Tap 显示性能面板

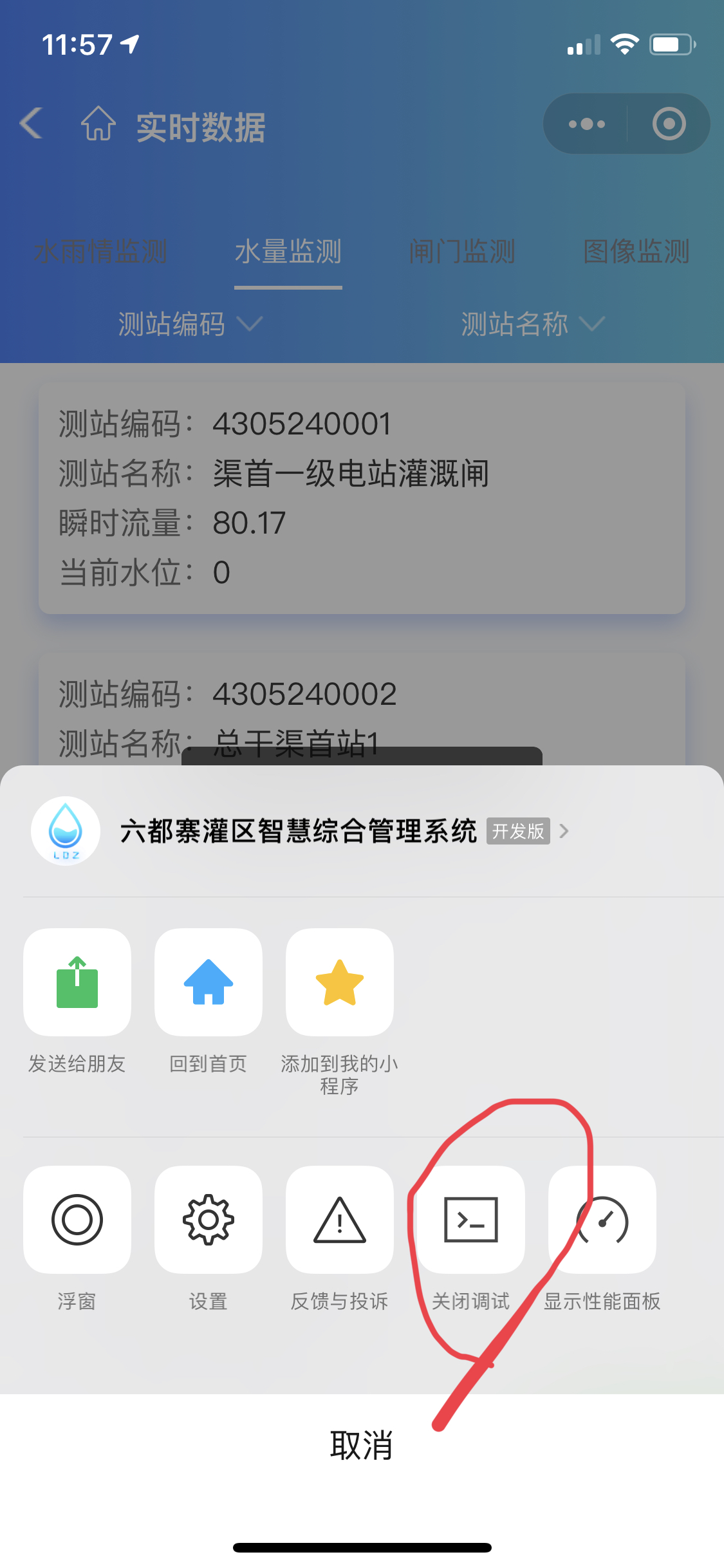tap(602, 1220)
